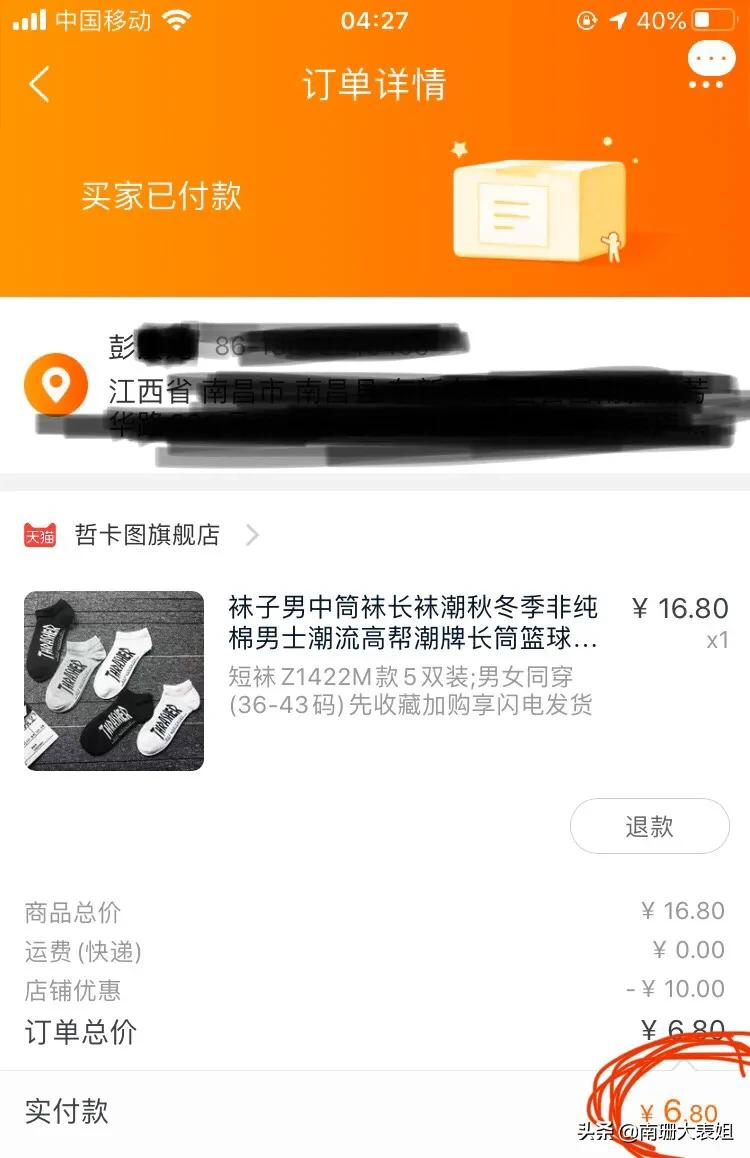
Task: Click the circled ¥6.80 payment amount
Action: click(x=678, y=1108)
